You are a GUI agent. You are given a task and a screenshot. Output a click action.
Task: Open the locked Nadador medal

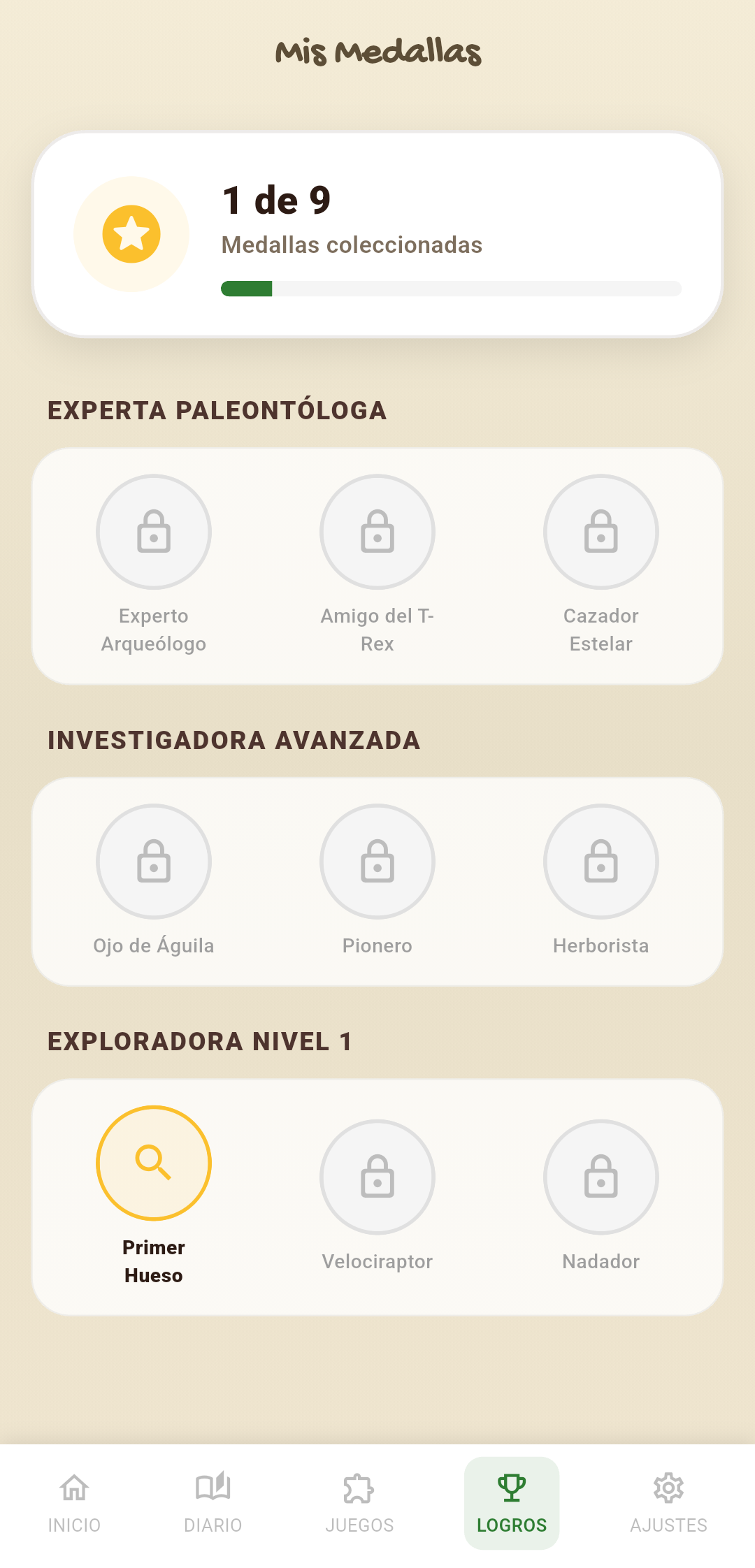click(x=601, y=1177)
